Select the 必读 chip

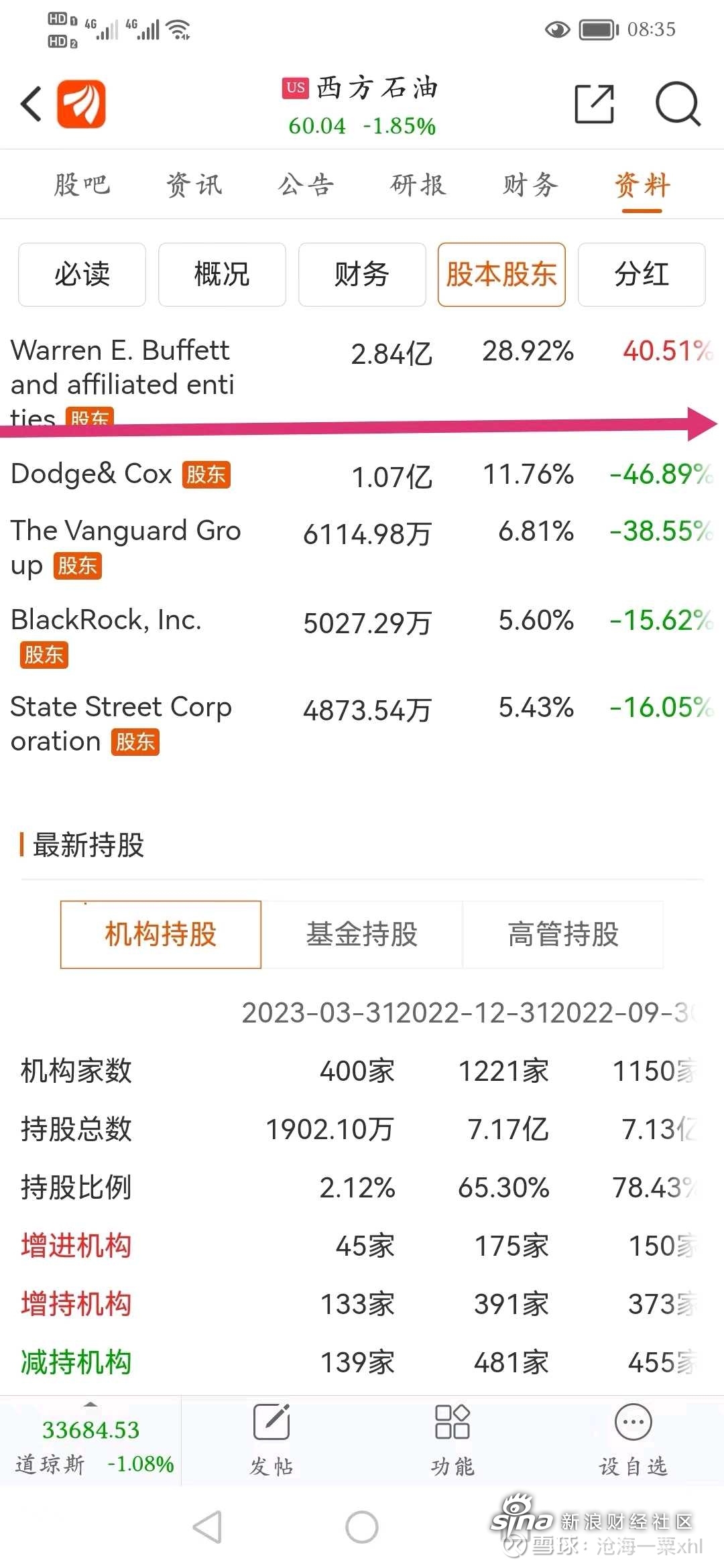(82, 275)
